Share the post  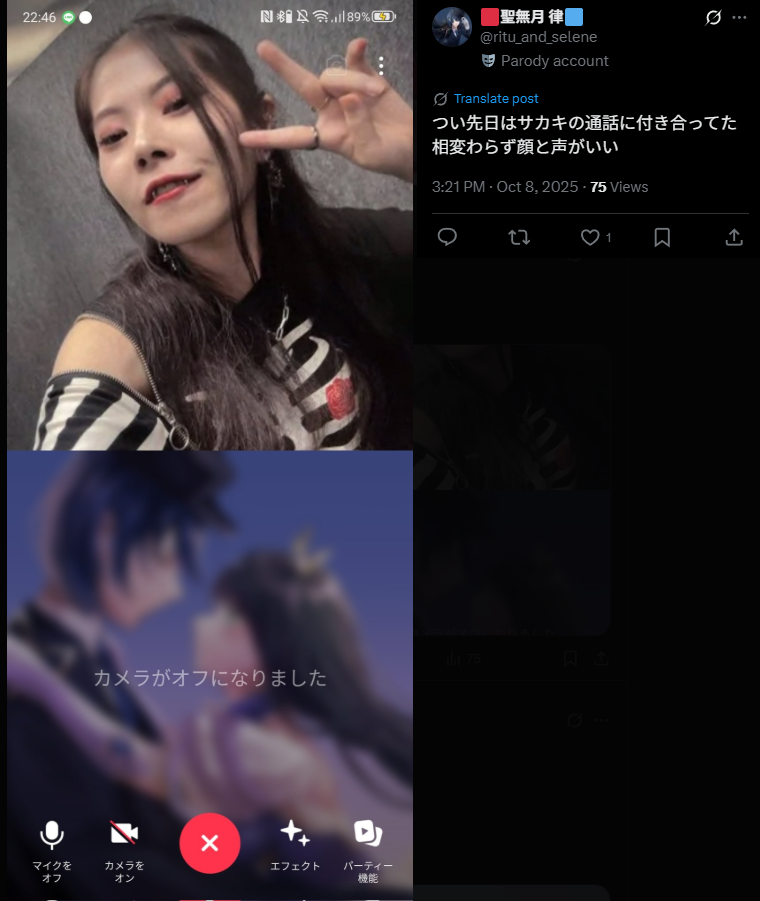click(733, 237)
